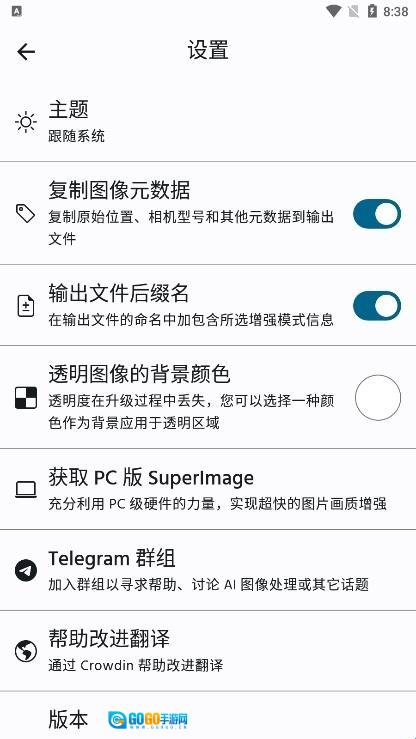
Task: Join the Telegram 群组
Action: pyautogui.click(x=208, y=570)
